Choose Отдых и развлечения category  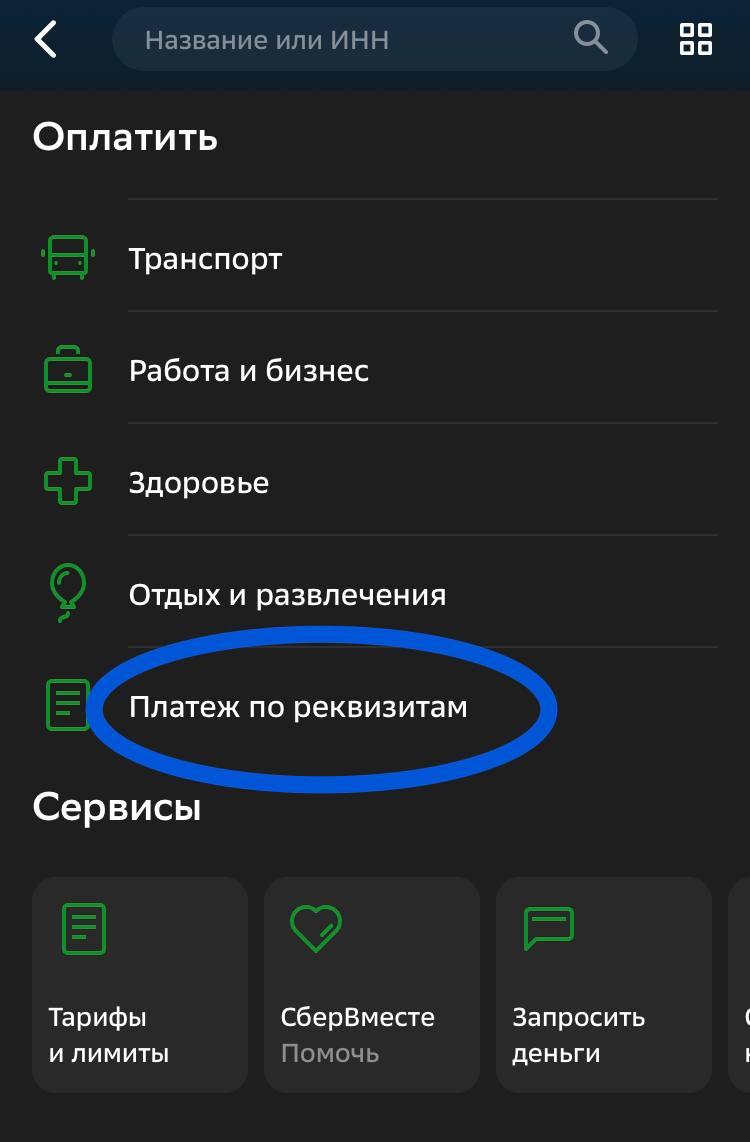click(x=287, y=595)
